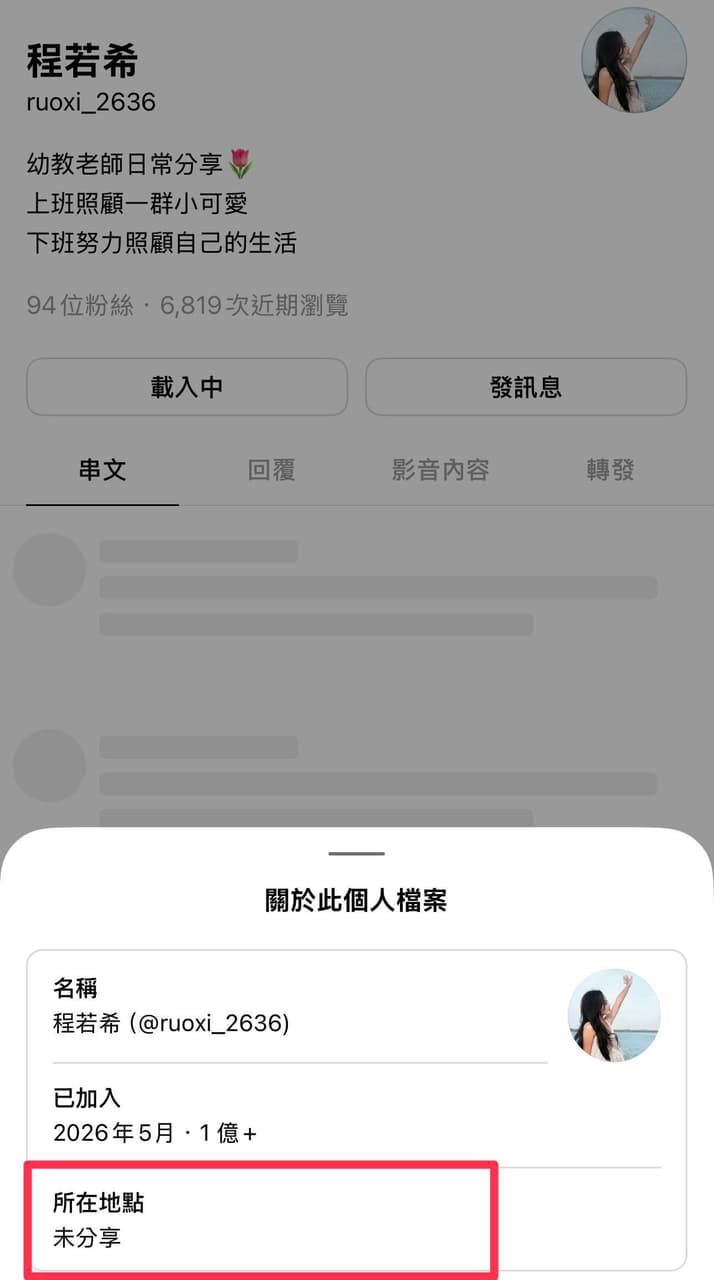Tap the 載入中 button
Screen dimensions: 714x1280
tap(187, 387)
